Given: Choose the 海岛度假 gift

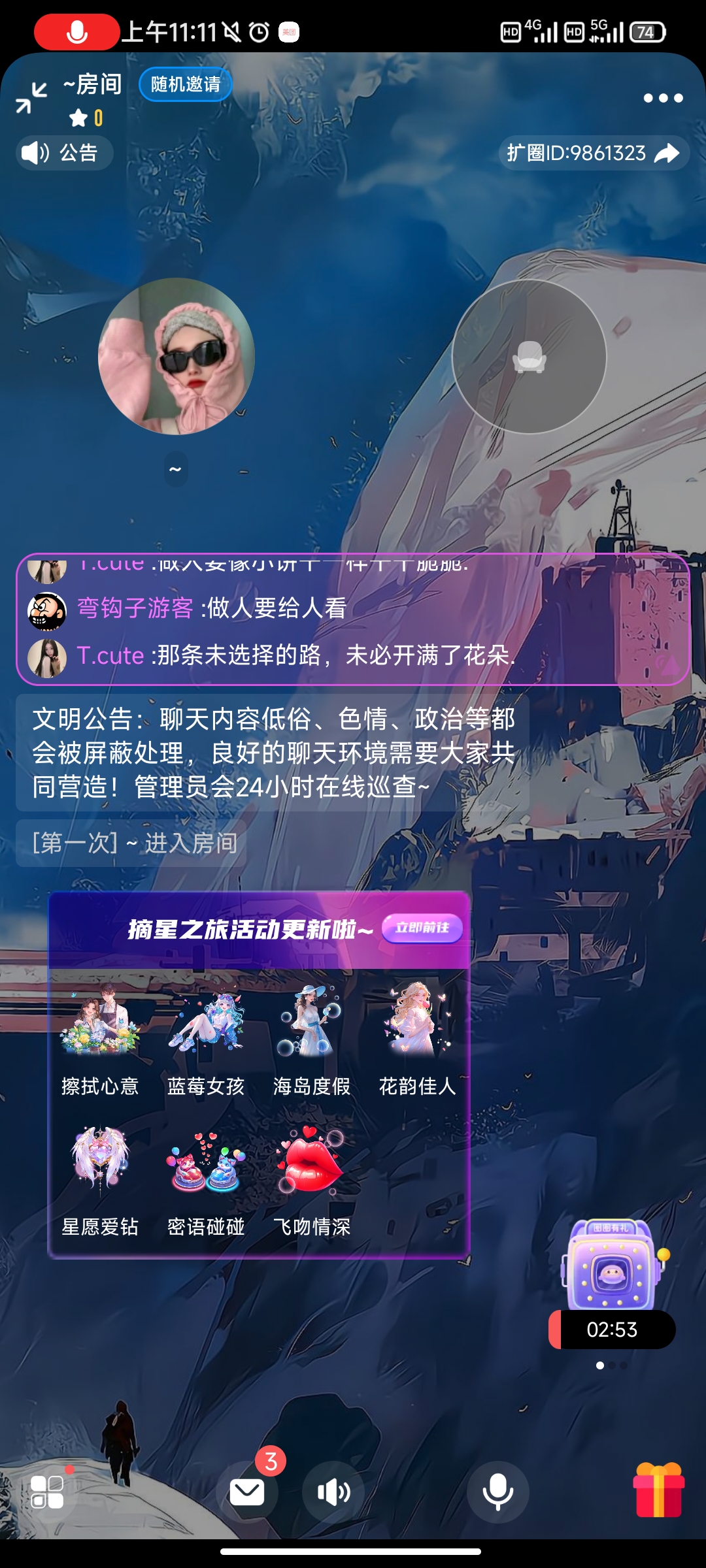Looking at the screenshot, I should coord(311,1039).
